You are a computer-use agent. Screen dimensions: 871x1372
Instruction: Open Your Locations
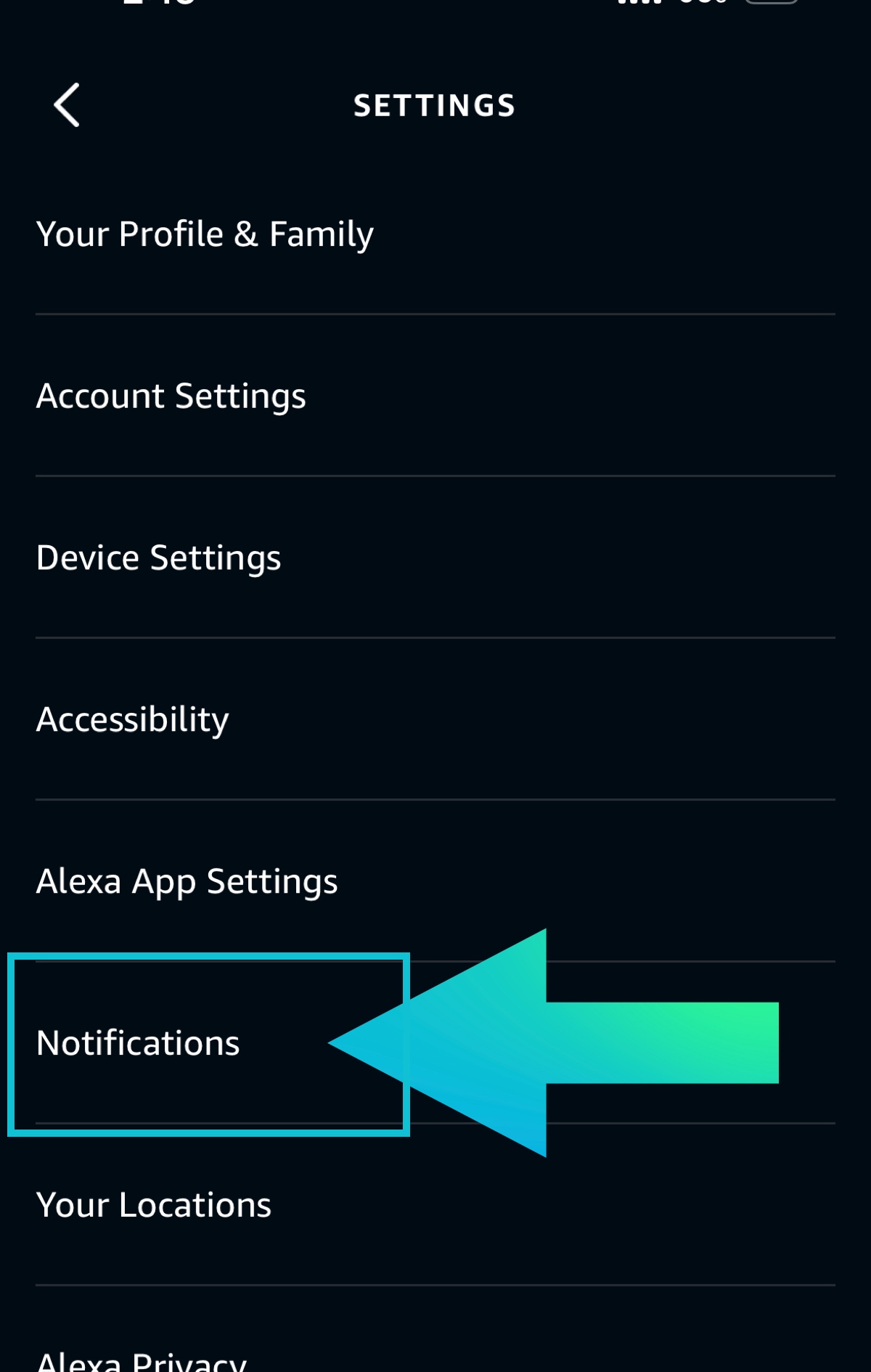(x=154, y=1205)
